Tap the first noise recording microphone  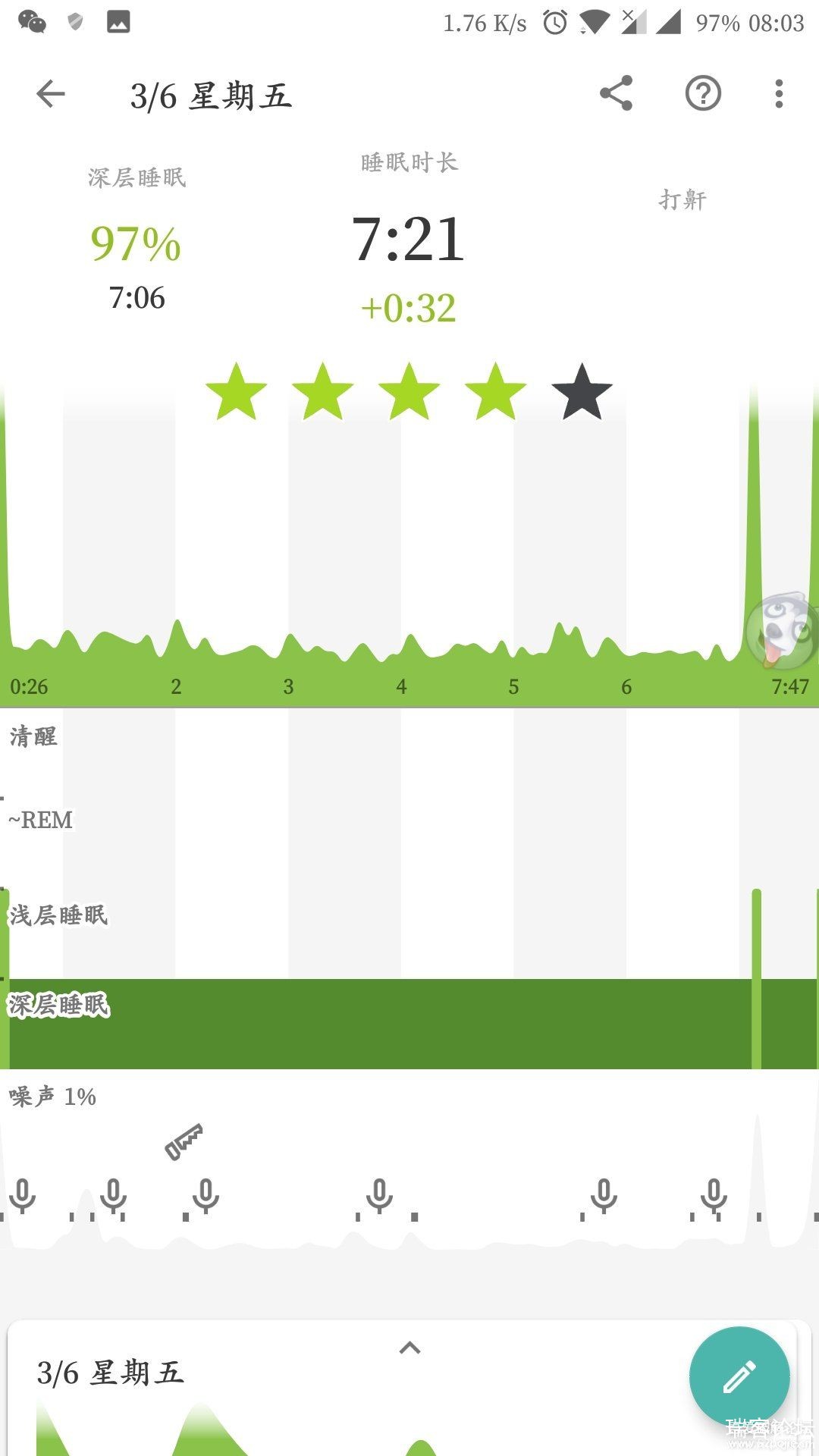[23, 1196]
